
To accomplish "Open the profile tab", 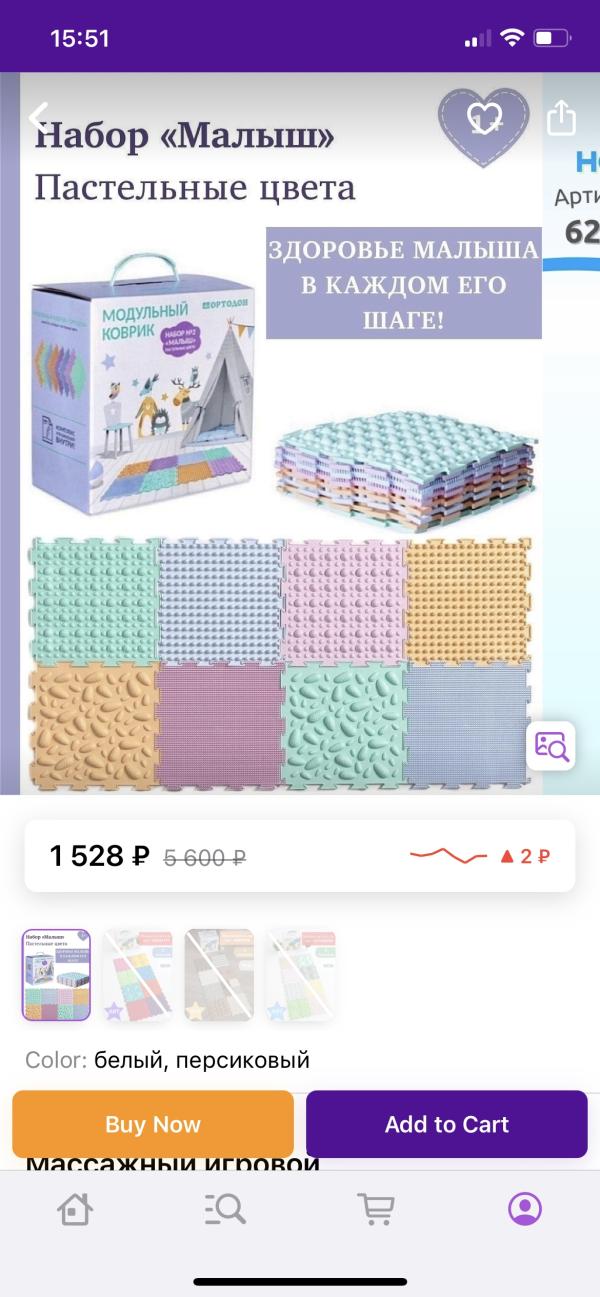I will pos(524,1209).
